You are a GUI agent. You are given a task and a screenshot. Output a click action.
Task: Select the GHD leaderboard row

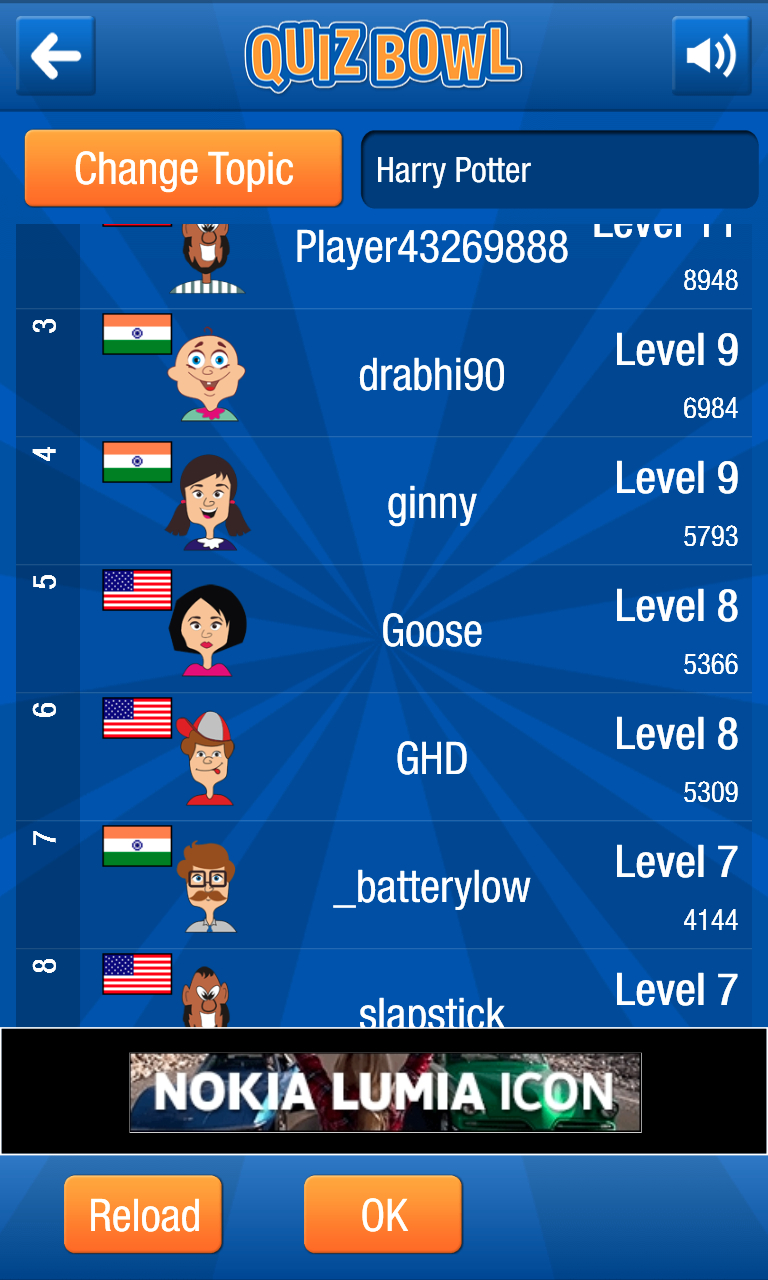[384, 757]
